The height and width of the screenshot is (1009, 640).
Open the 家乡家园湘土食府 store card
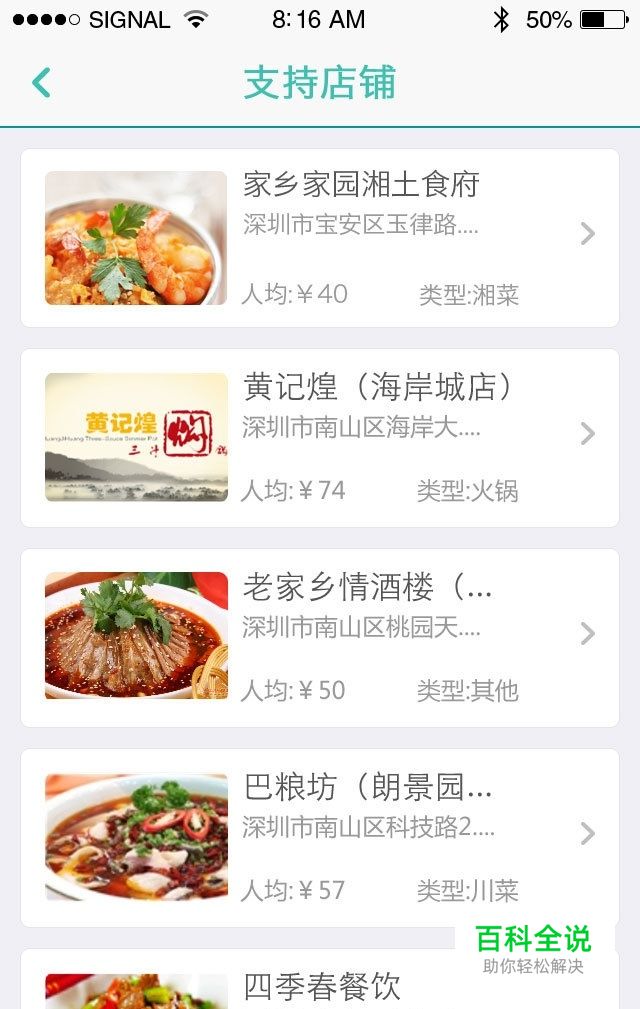tap(320, 238)
